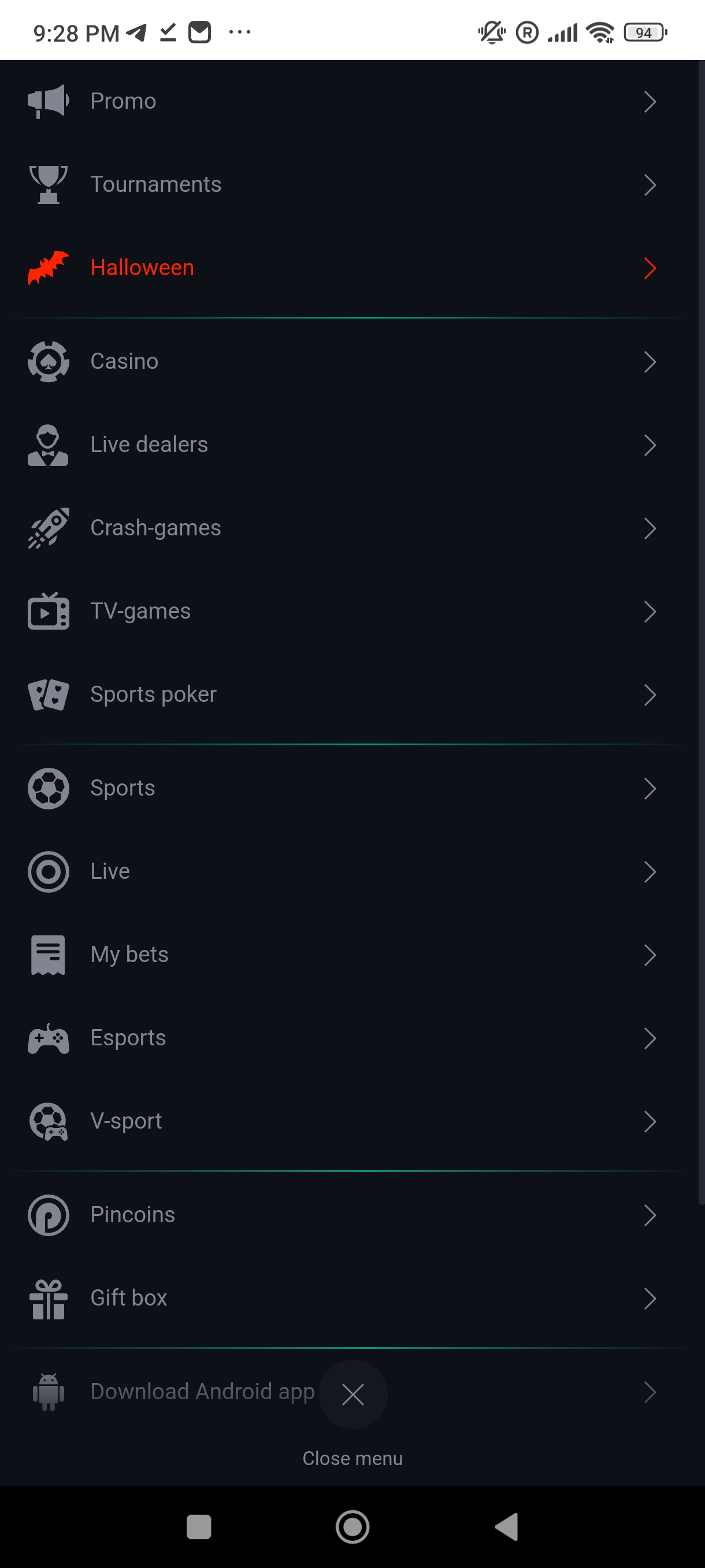Go to Tournaments

[155, 184]
